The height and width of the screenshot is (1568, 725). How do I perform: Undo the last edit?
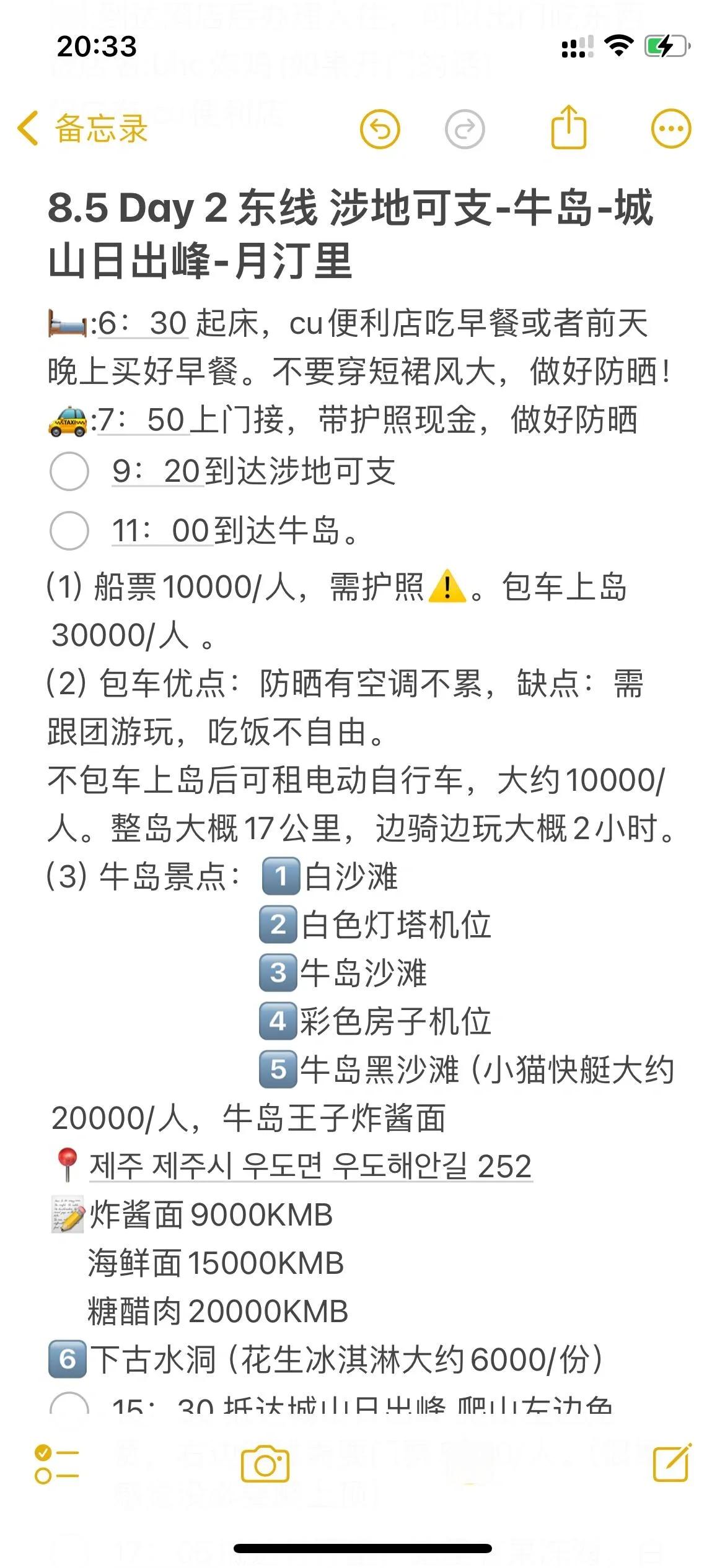380,129
